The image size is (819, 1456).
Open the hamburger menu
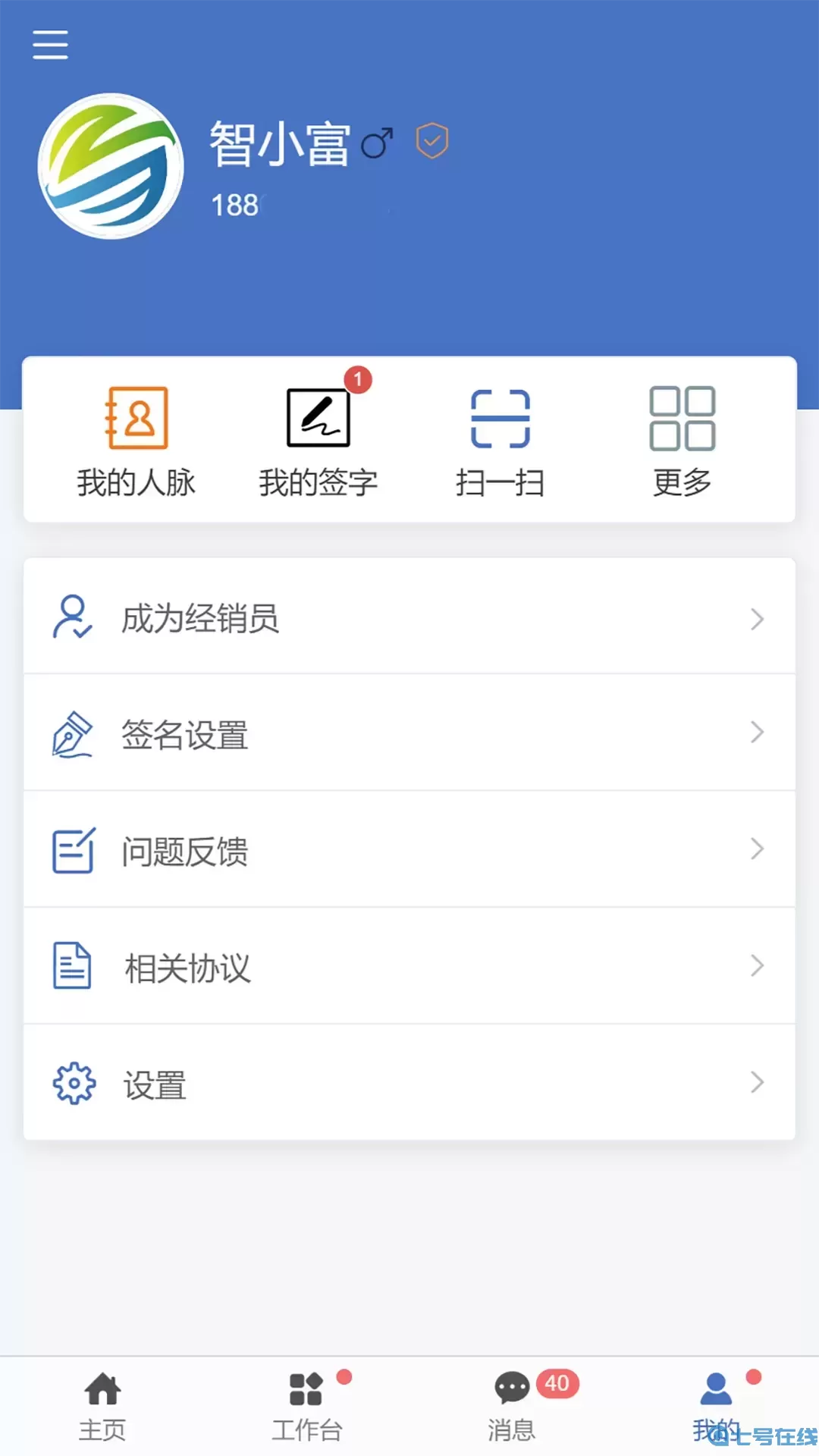50,45
